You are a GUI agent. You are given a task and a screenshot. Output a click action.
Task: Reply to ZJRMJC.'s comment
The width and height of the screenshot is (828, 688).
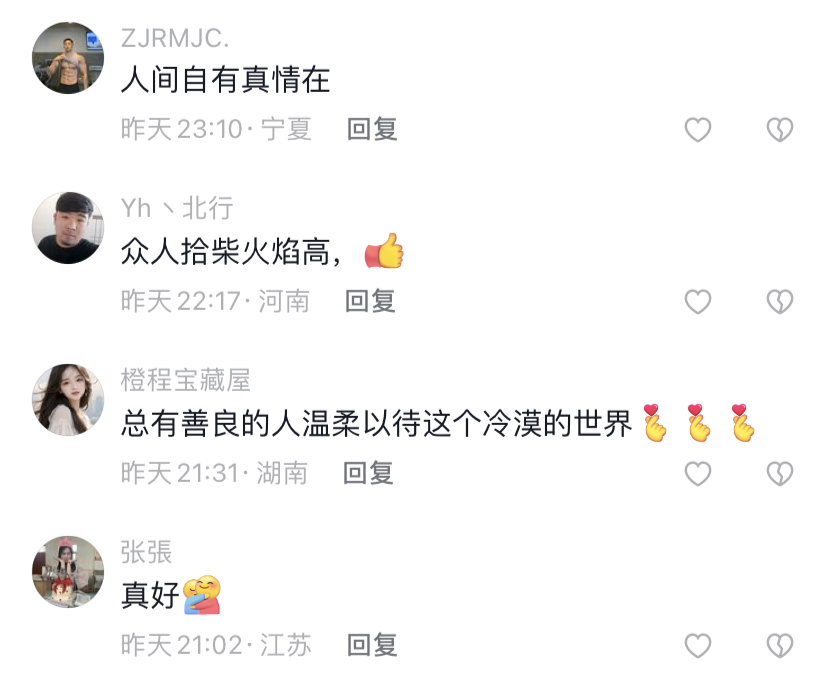(372, 129)
